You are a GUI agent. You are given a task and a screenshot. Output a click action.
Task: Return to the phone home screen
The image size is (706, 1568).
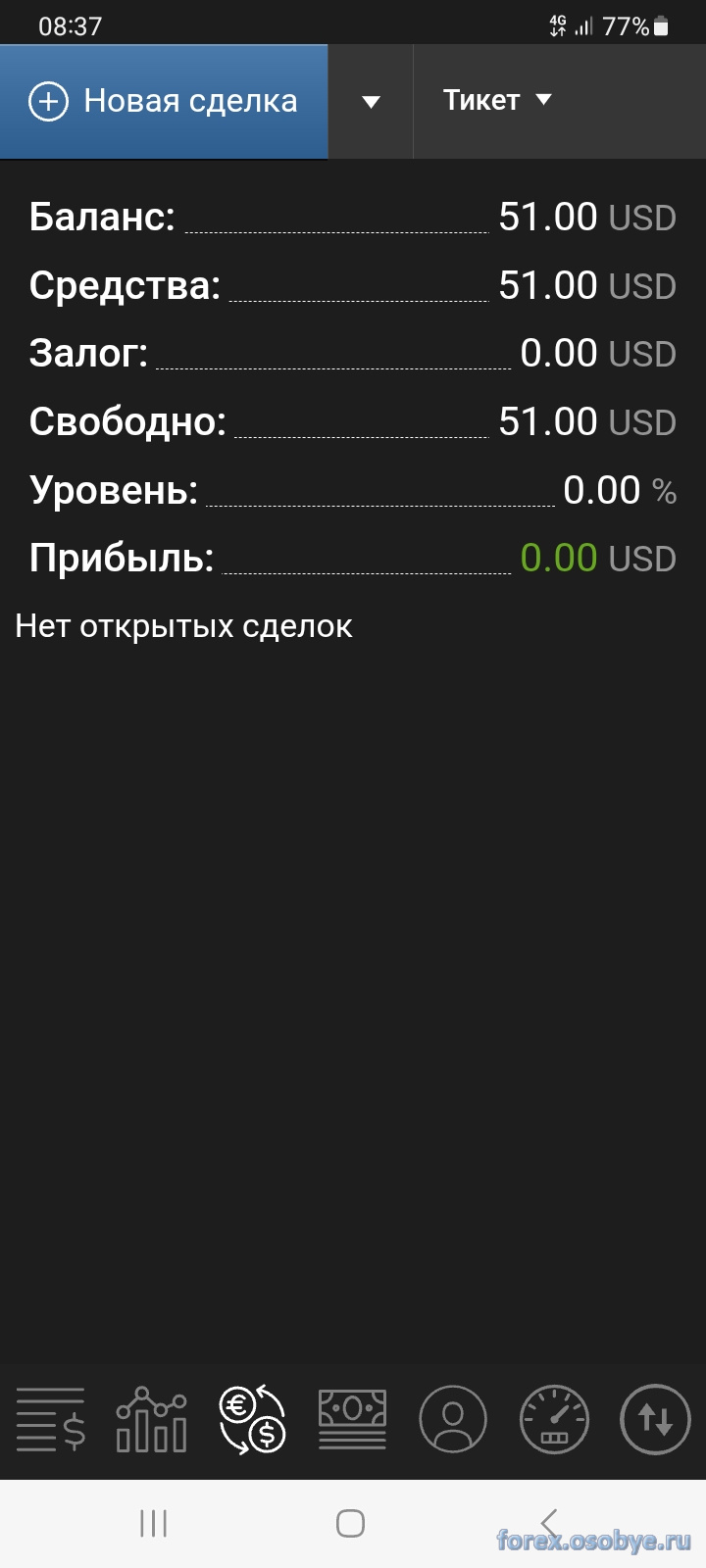(351, 1524)
